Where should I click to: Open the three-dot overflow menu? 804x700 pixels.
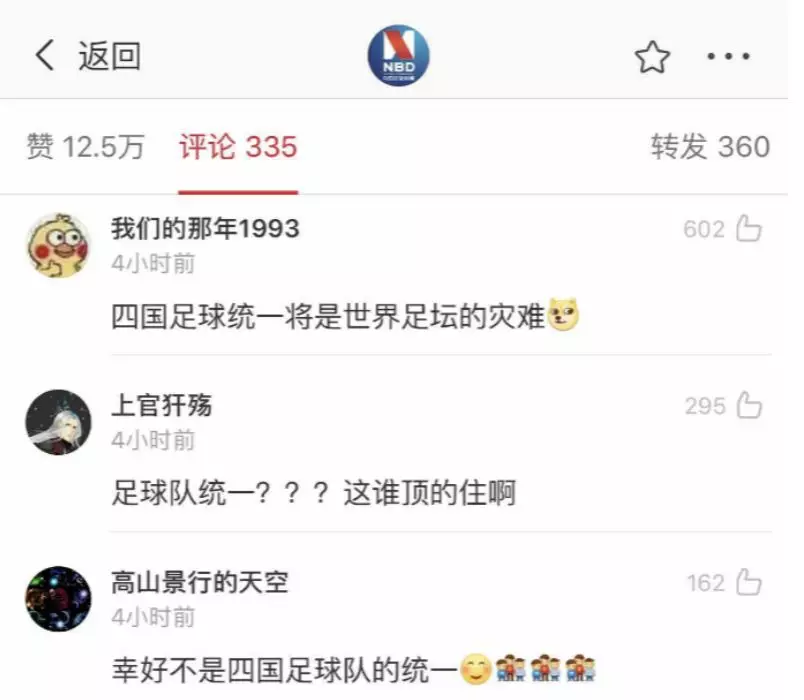click(728, 57)
